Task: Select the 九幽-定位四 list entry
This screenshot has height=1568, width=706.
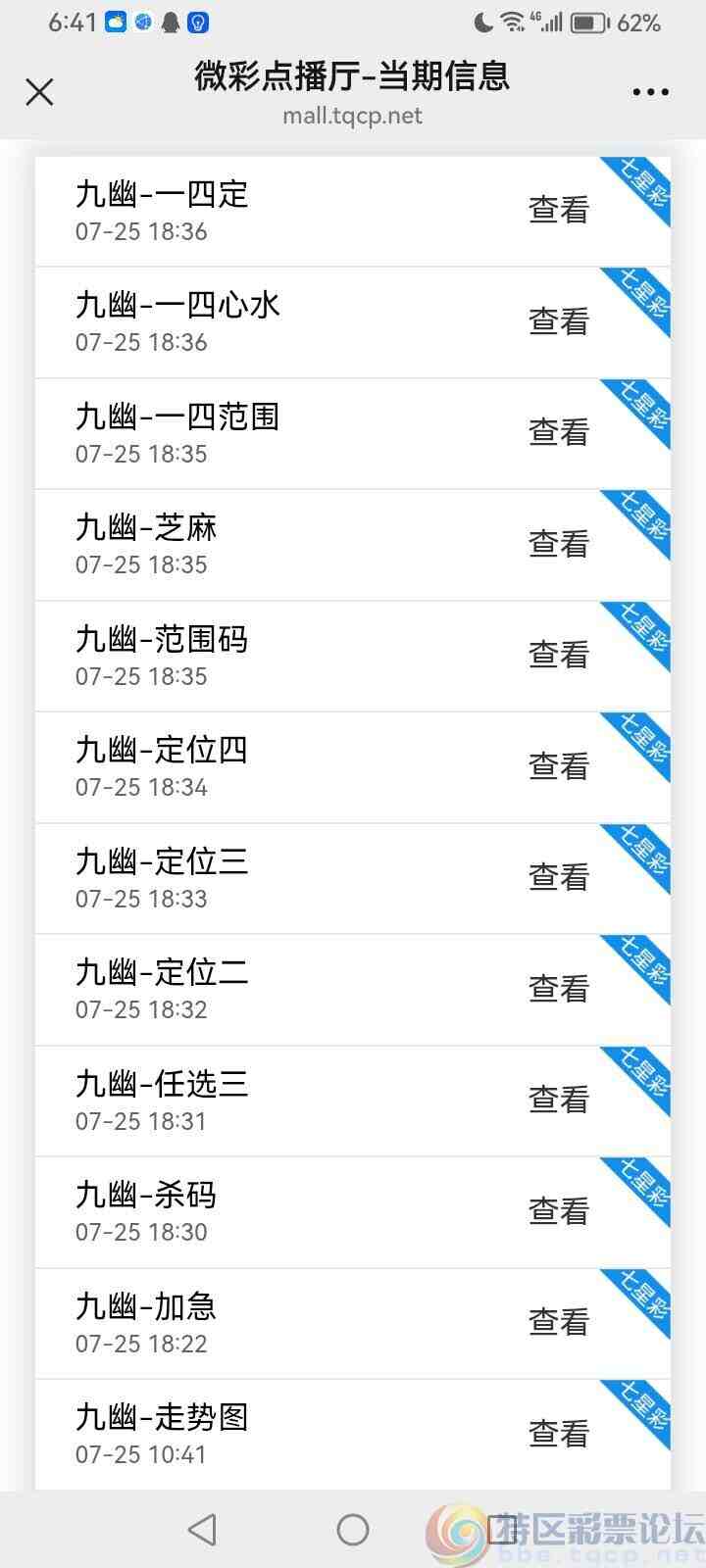Action: pyautogui.click(x=294, y=764)
